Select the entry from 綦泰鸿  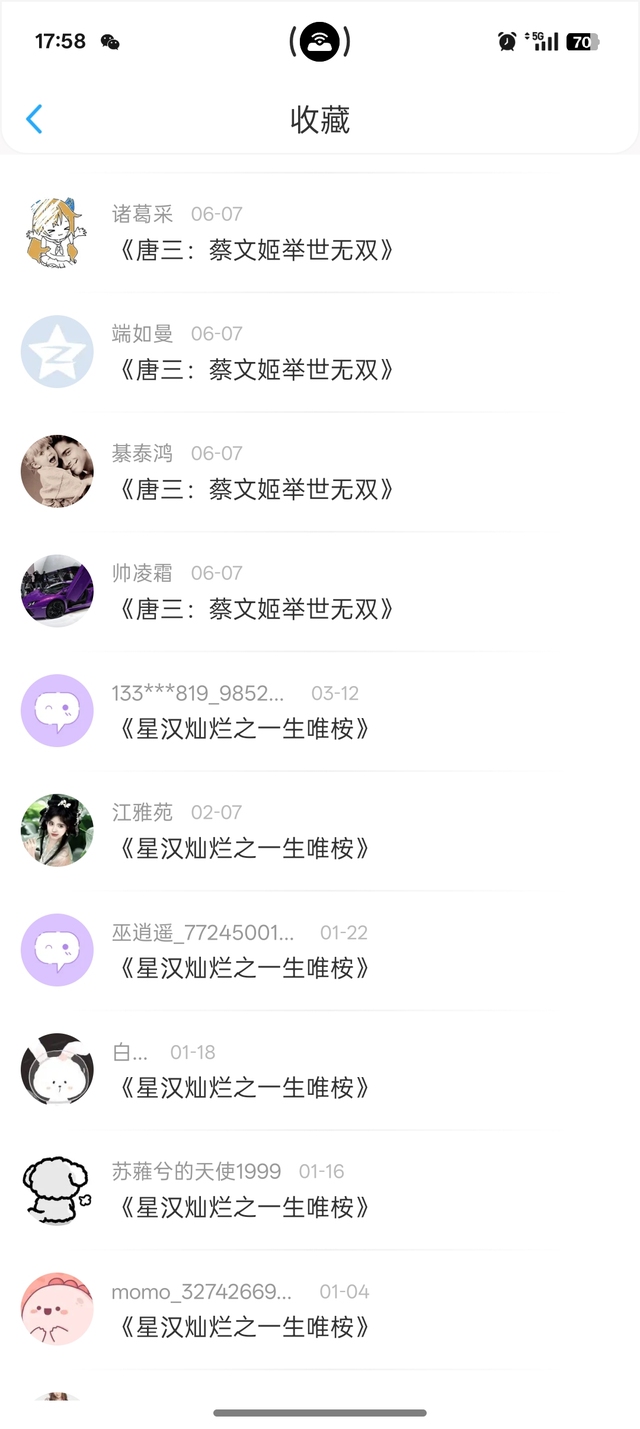click(x=255, y=490)
